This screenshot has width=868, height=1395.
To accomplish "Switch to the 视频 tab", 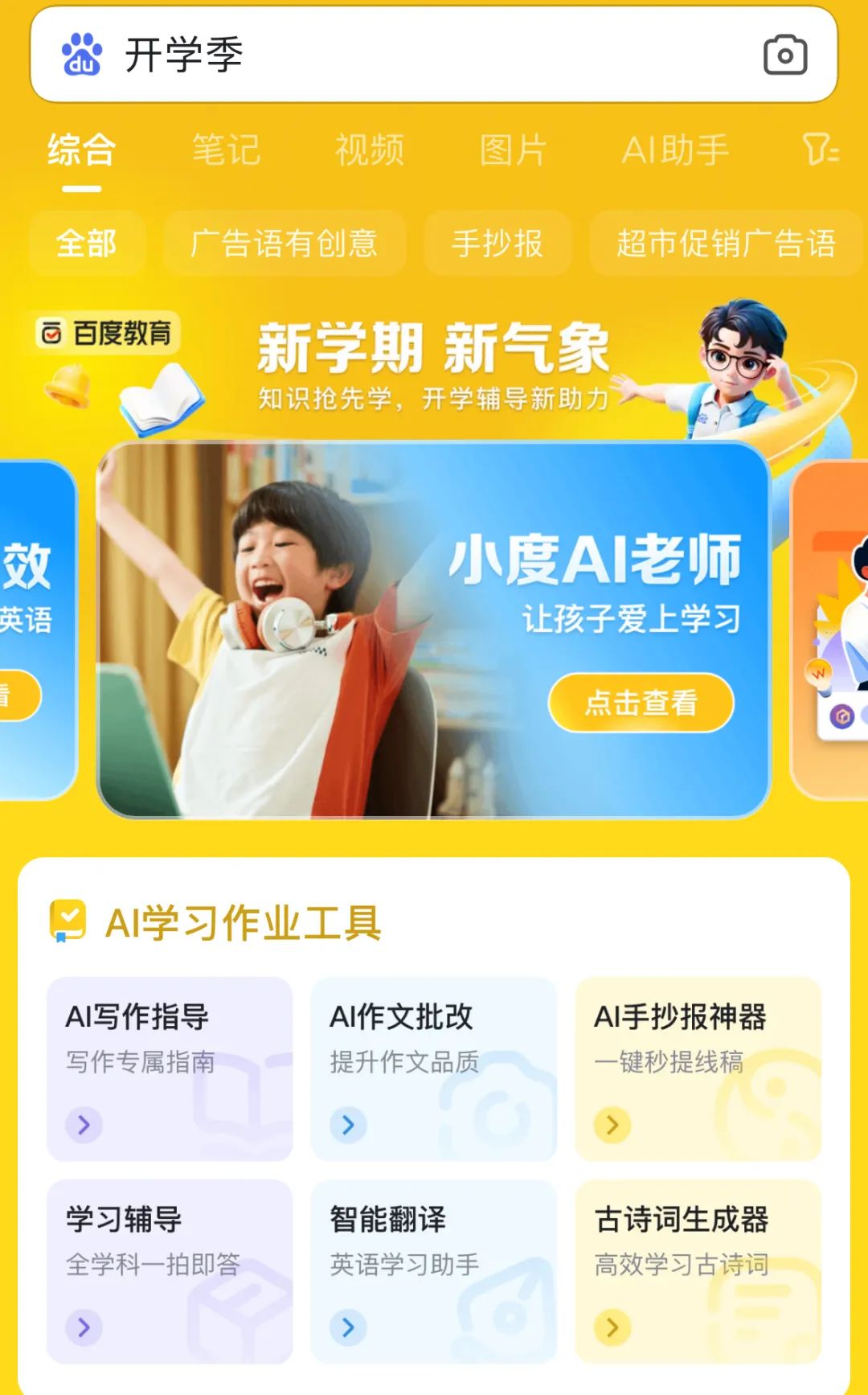I will tap(370, 150).
